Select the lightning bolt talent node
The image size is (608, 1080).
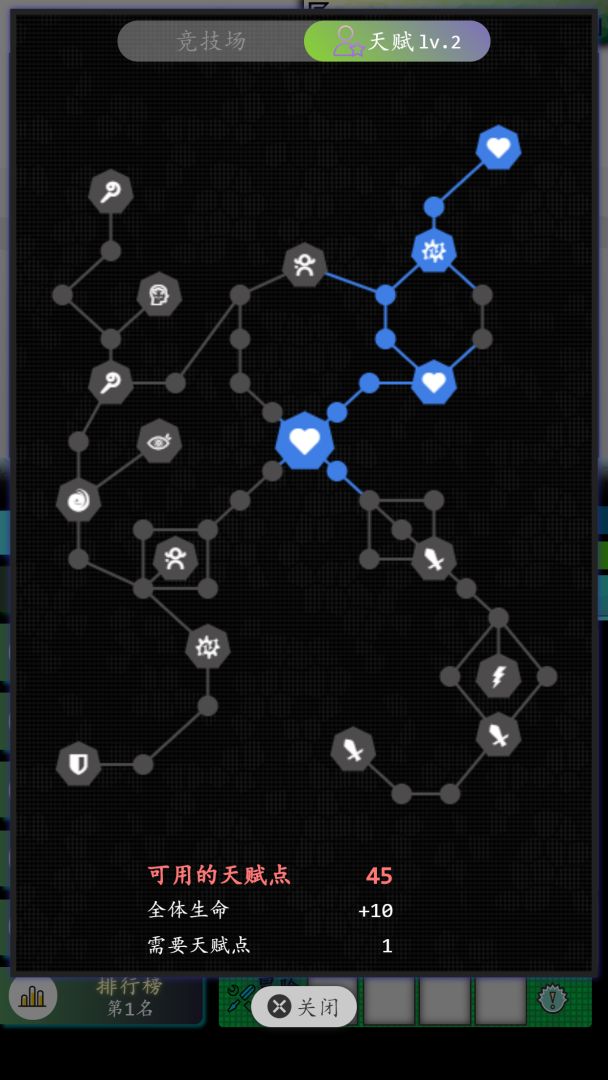pyautogui.click(x=498, y=676)
